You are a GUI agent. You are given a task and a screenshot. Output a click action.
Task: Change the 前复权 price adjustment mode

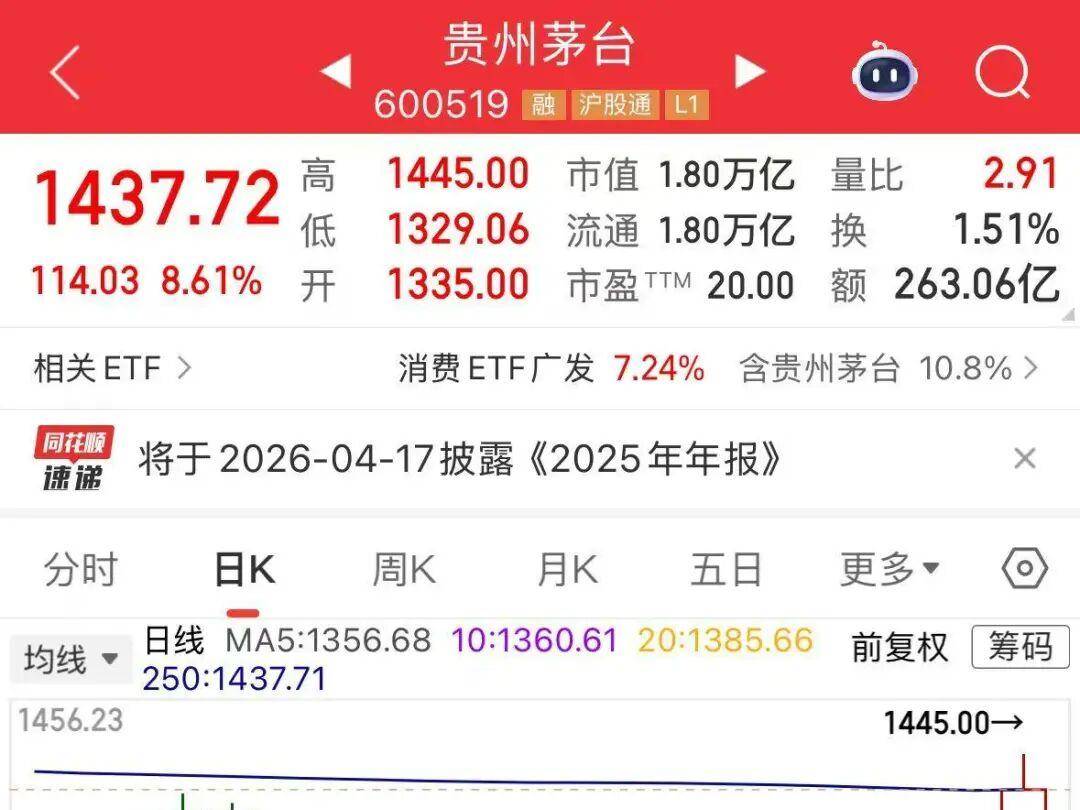click(899, 648)
